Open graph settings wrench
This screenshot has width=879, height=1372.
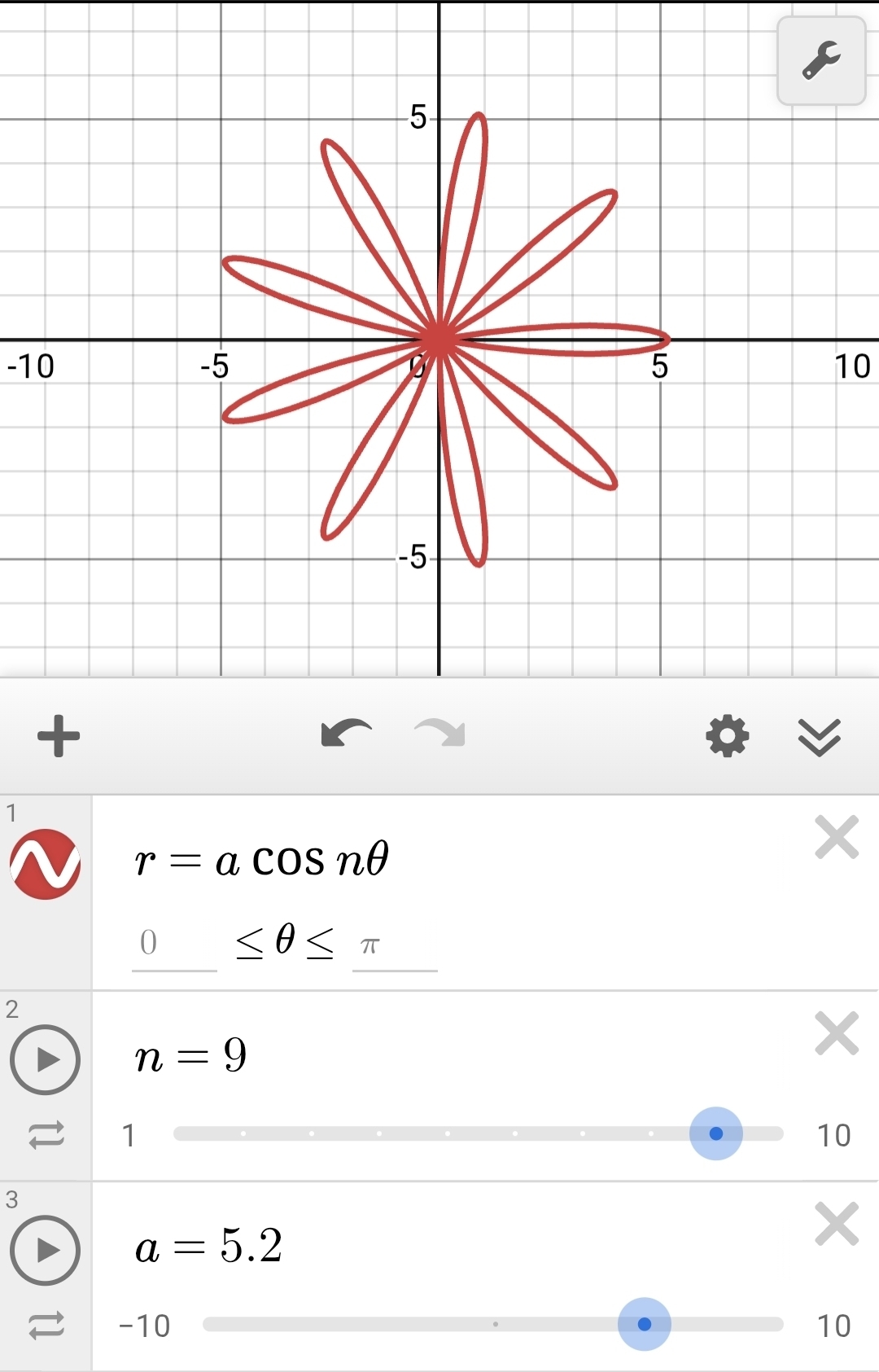(x=820, y=61)
